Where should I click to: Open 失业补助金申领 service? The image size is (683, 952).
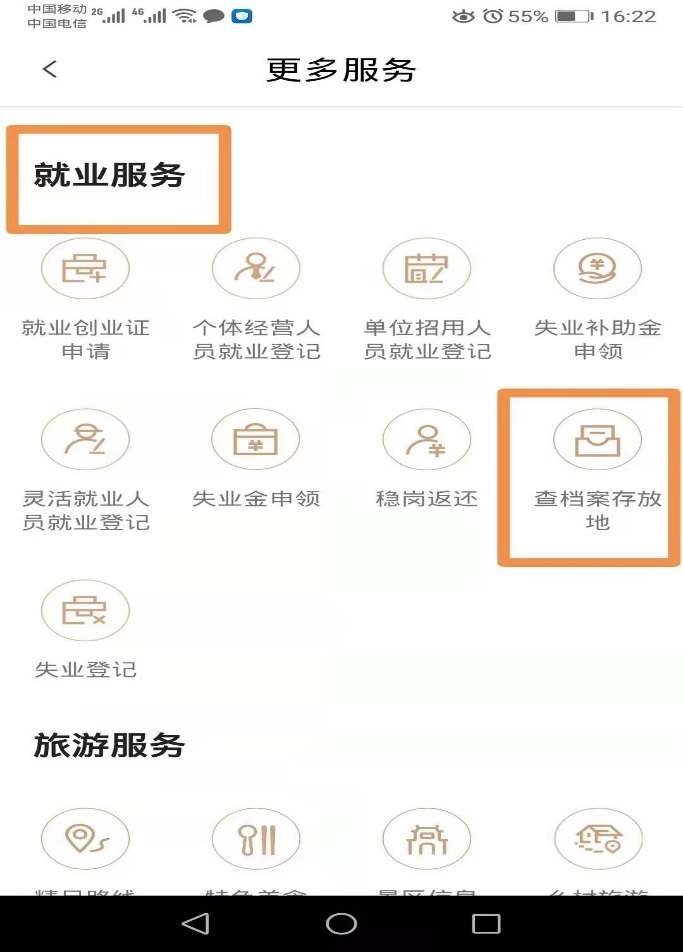point(598,270)
